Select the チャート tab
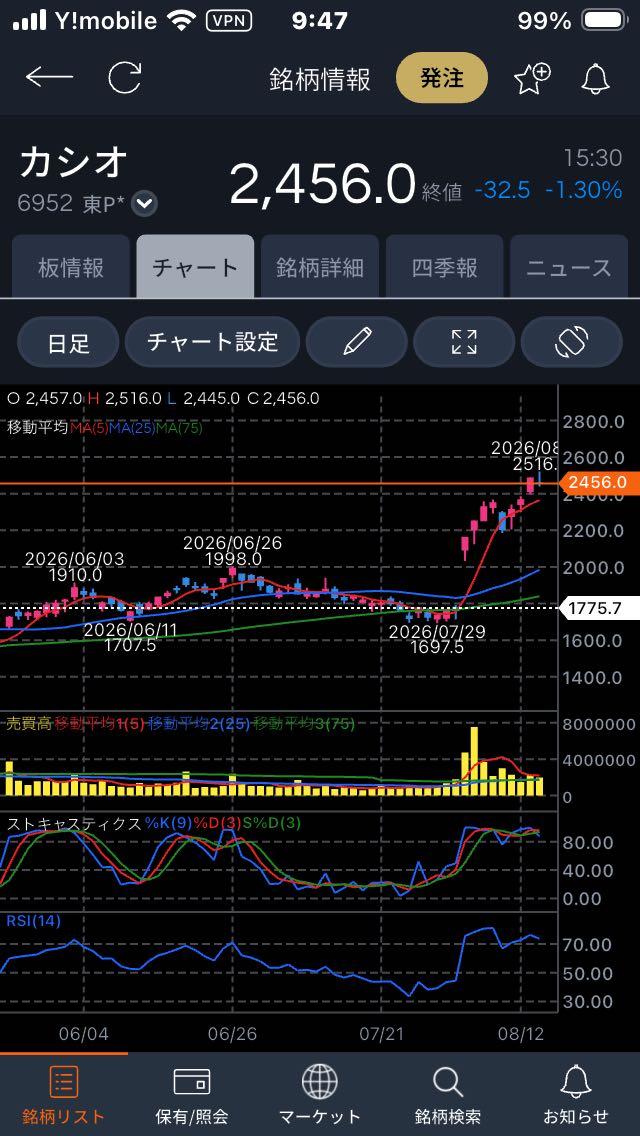 click(195, 267)
